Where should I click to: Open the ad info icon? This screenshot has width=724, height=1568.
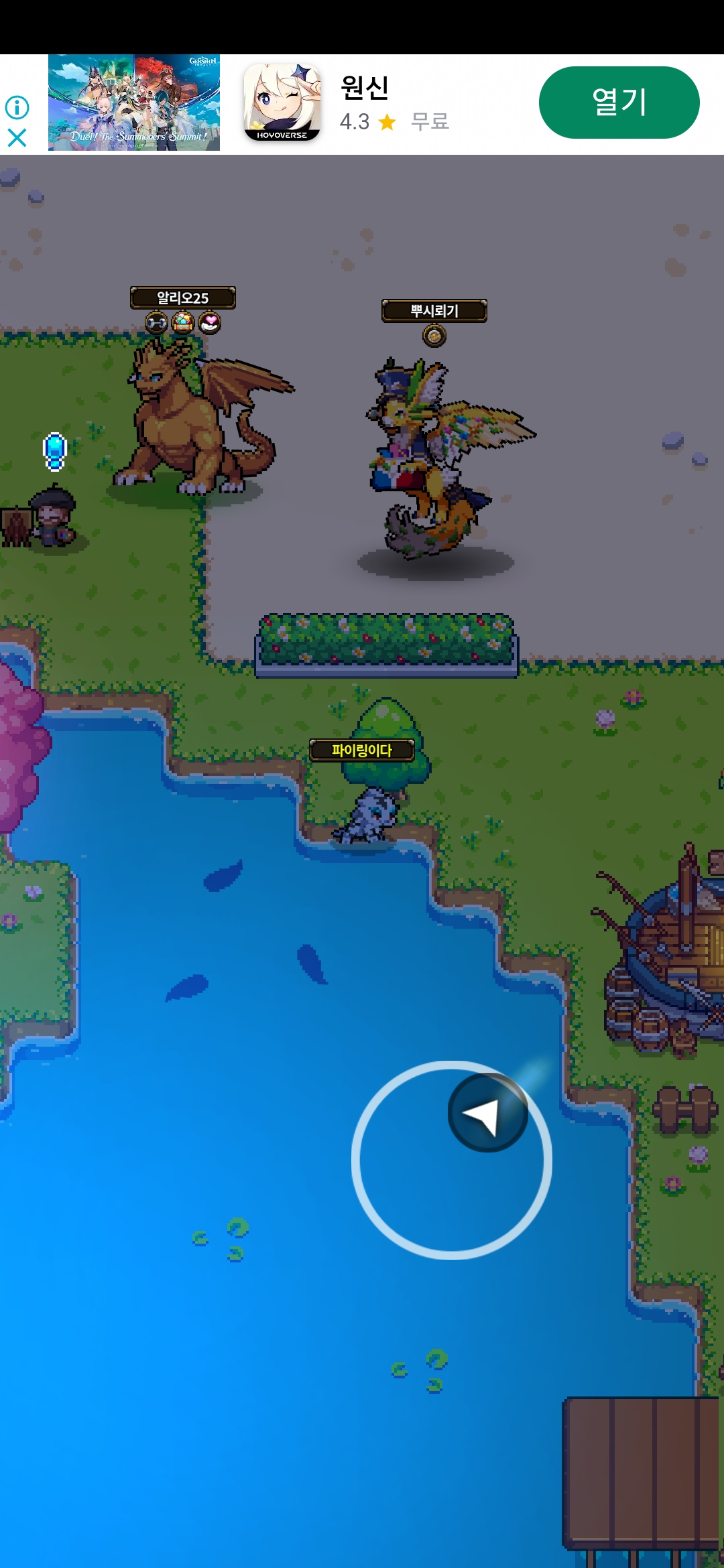coord(17,107)
